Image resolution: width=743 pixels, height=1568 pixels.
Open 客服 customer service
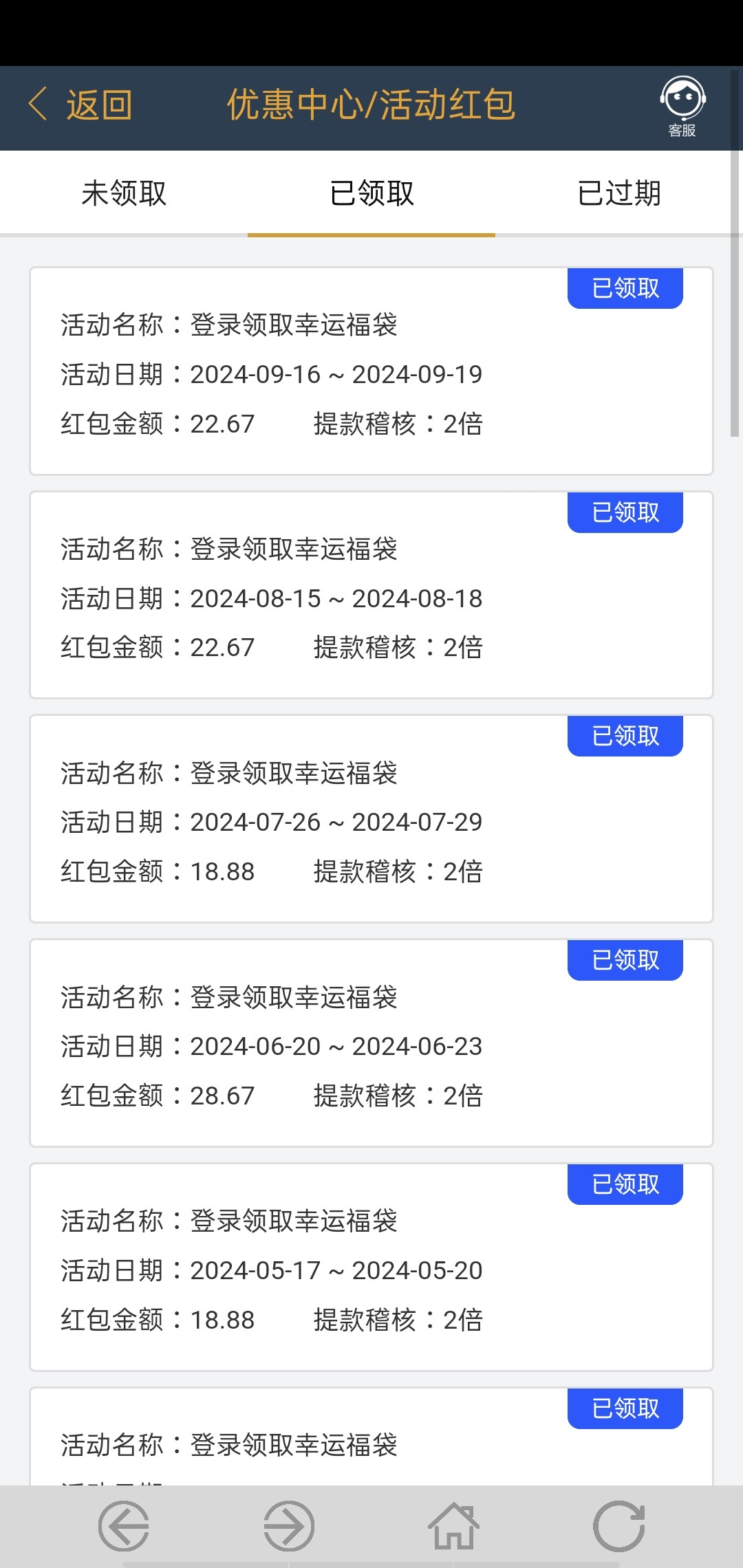point(682,107)
